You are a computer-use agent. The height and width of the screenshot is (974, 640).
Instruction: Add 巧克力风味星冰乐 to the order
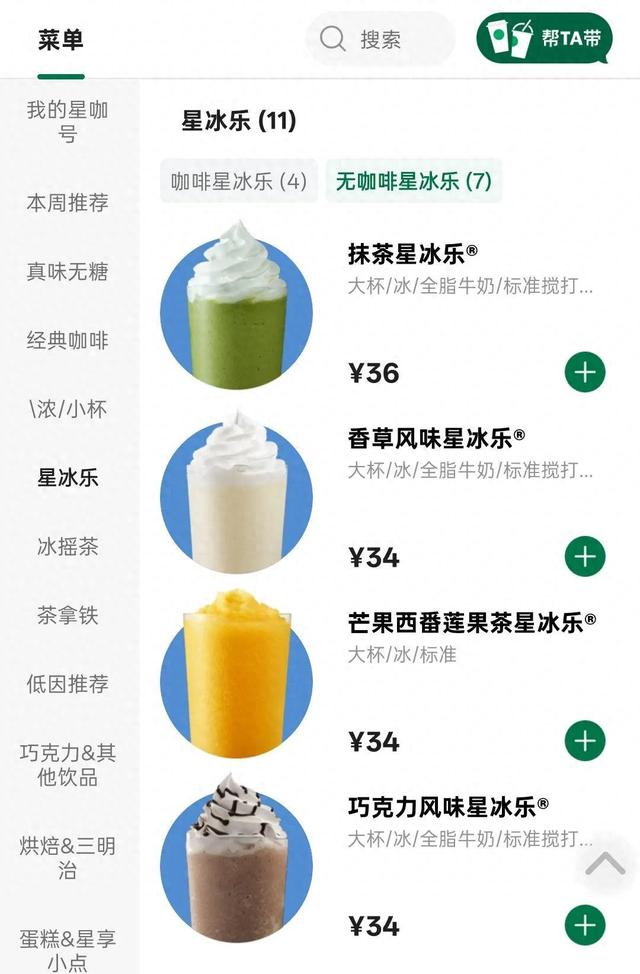point(585,925)
